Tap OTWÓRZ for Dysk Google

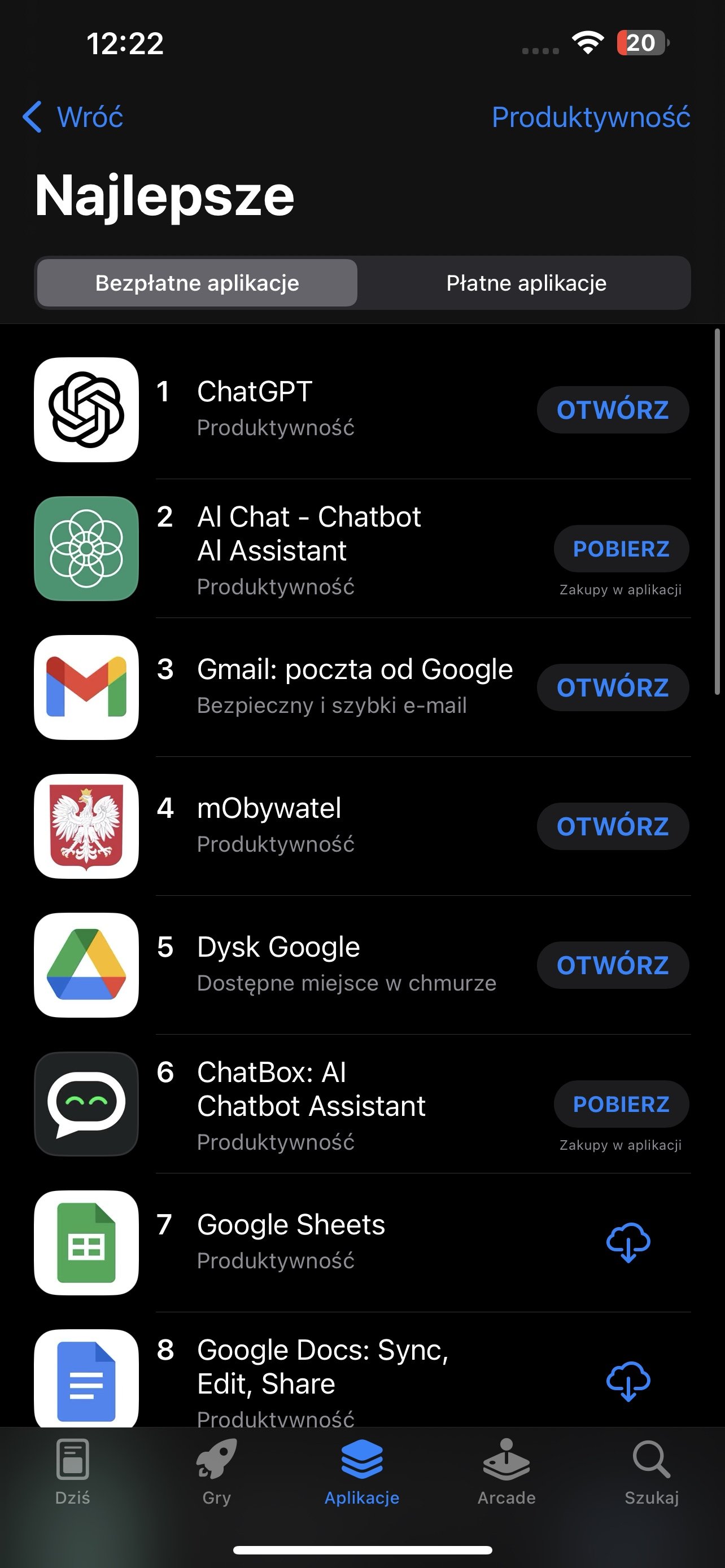(x=613, y=965)
